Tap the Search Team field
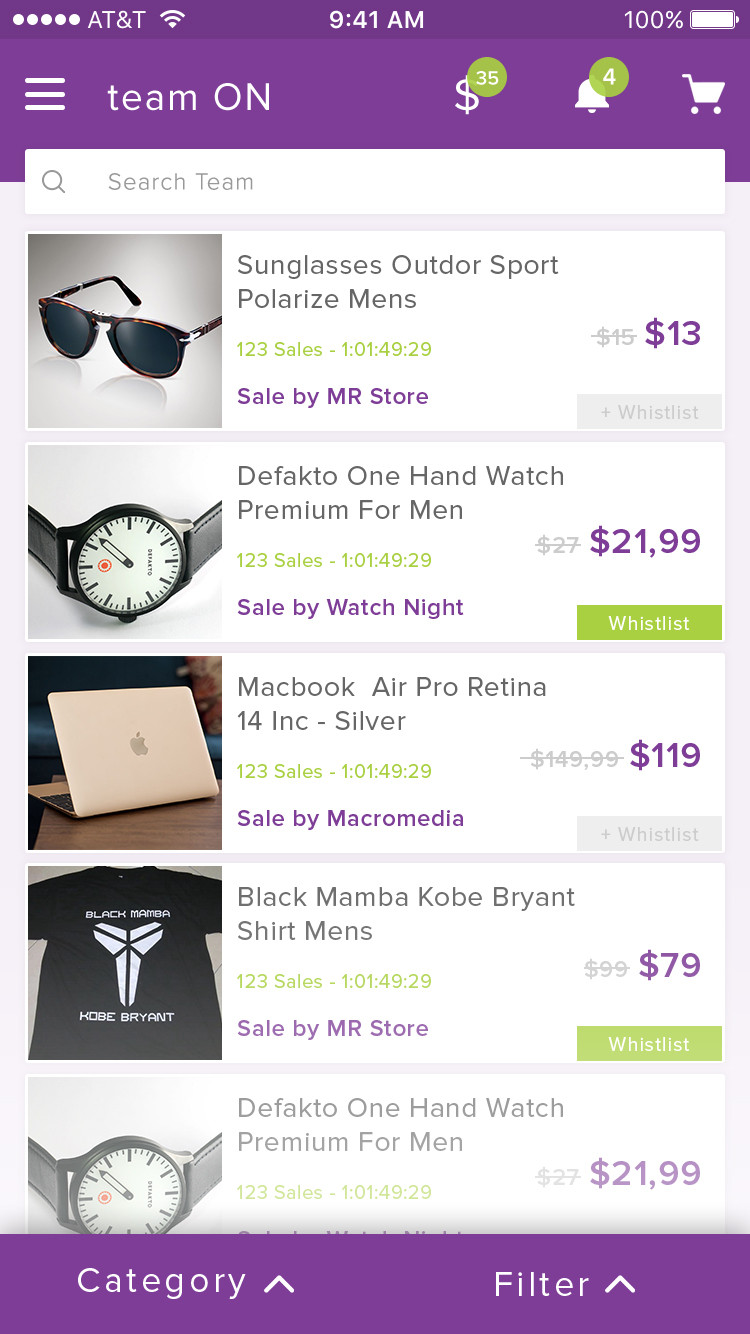The width and height of the screenshot is (750, 1334). pyautogui.click(x=375, y=182)
